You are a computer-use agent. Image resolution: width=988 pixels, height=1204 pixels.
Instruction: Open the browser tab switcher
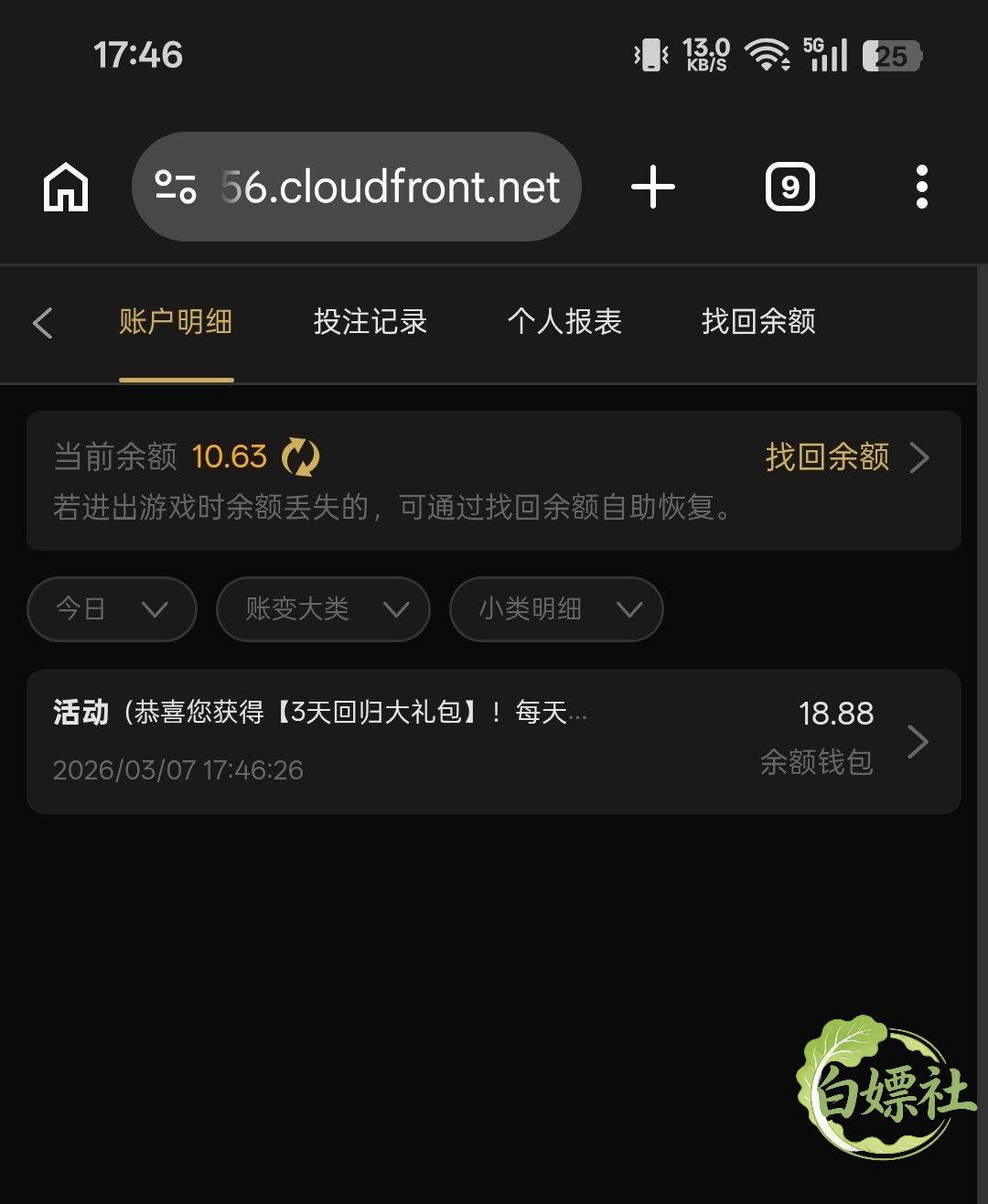(790, 188)
